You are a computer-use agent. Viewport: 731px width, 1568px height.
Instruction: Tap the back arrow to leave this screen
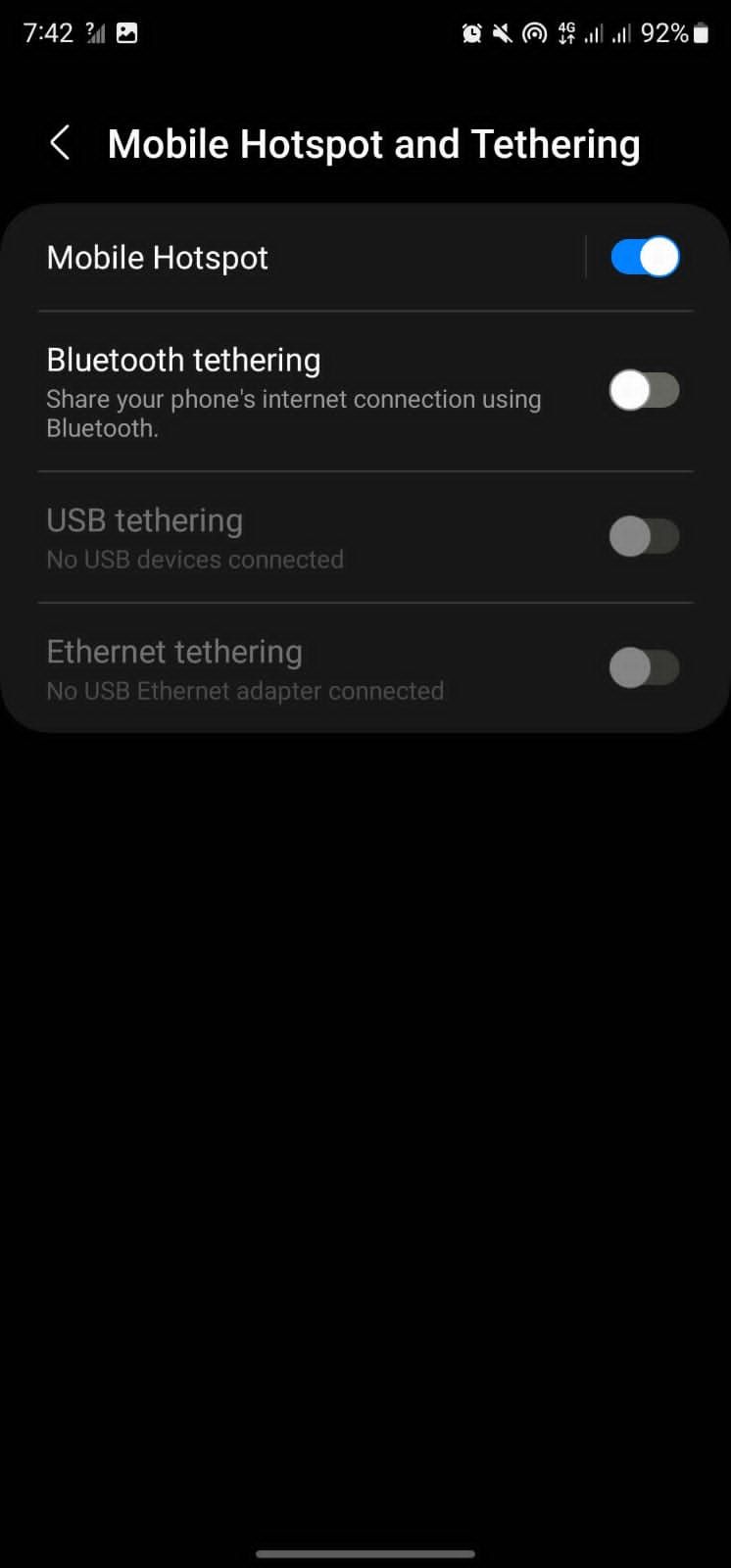61,142
